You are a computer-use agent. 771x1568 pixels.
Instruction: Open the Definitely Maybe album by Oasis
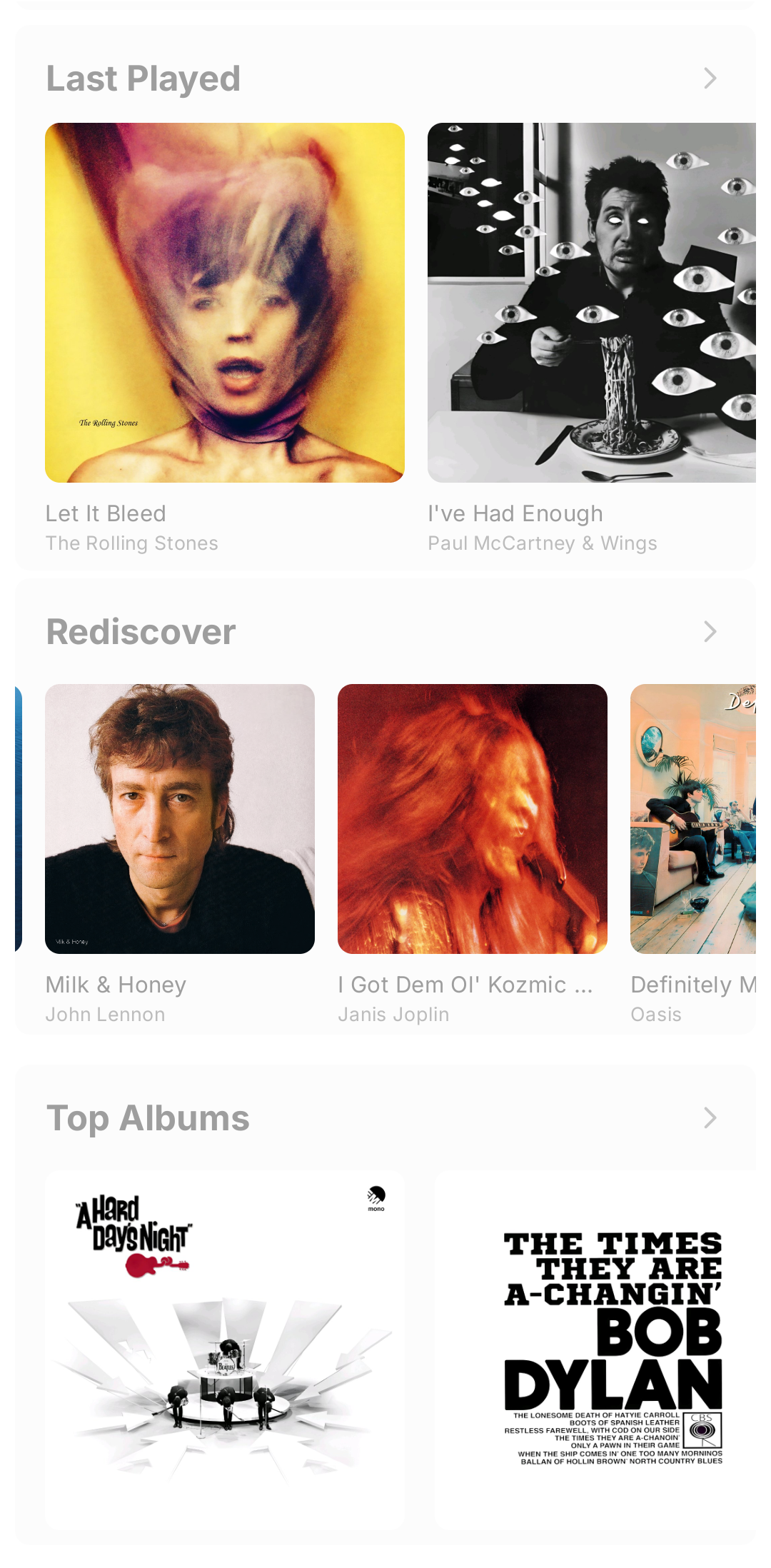point(692,819)
